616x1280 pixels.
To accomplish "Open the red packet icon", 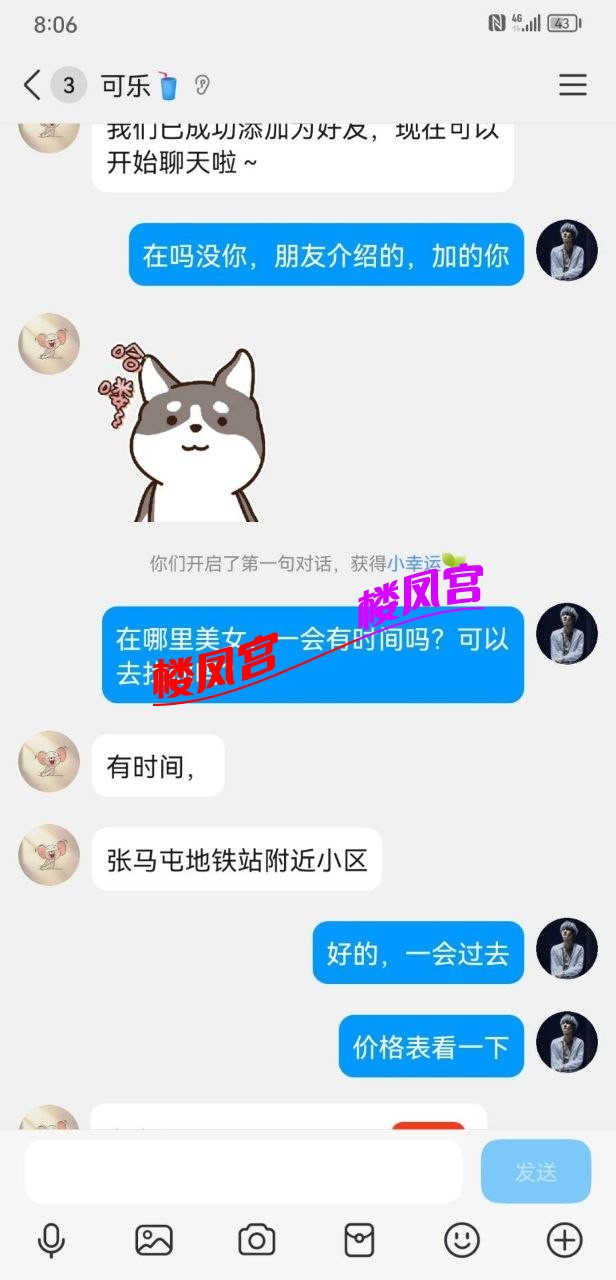I will pyautogui.click(x=359, y=1240).
